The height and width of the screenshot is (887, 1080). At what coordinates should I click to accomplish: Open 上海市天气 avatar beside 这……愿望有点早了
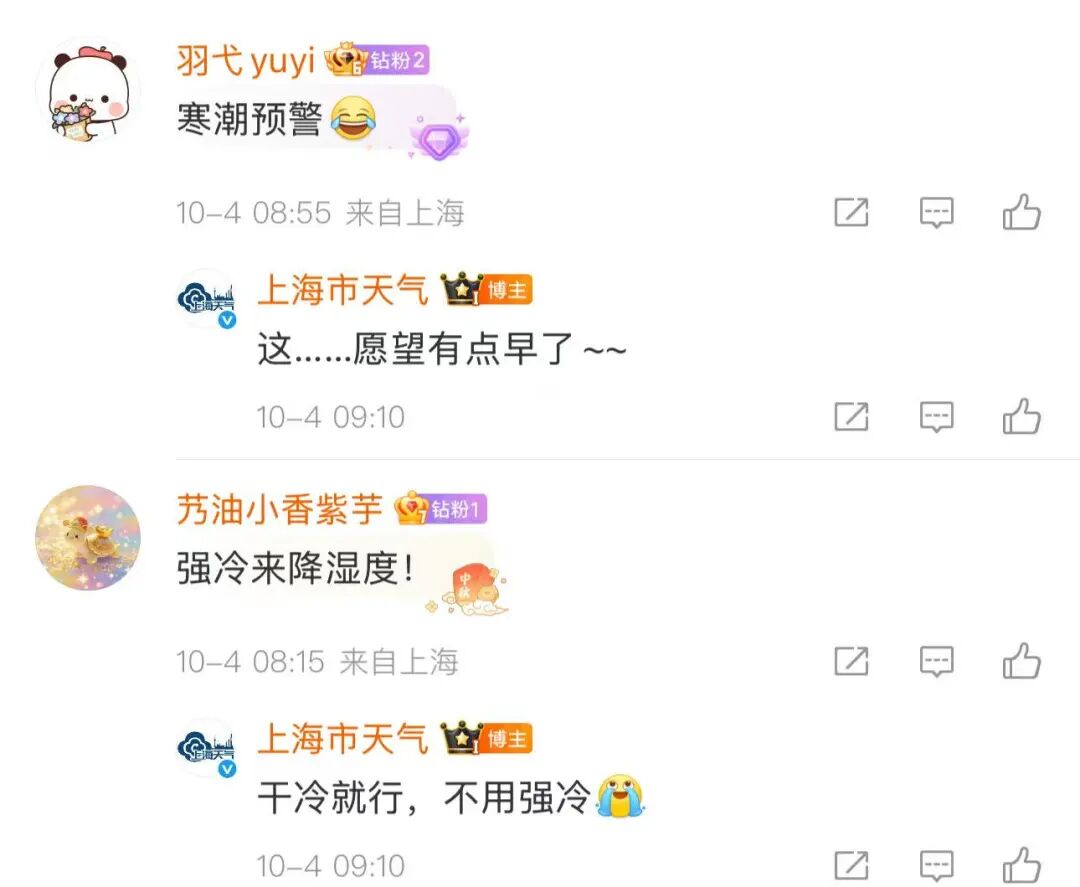(x=206, y=300)
